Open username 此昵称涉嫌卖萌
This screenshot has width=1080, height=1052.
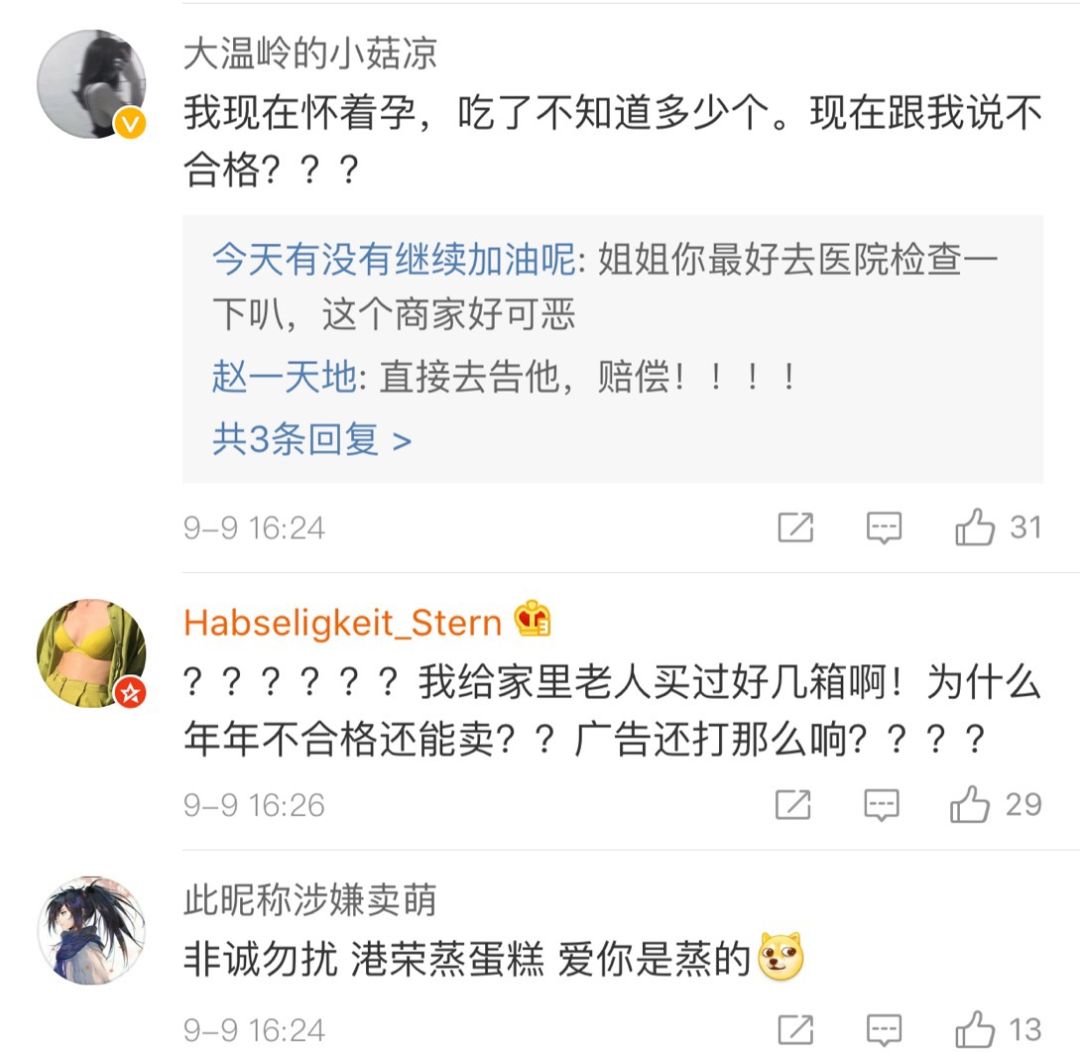tap(310, 901)
